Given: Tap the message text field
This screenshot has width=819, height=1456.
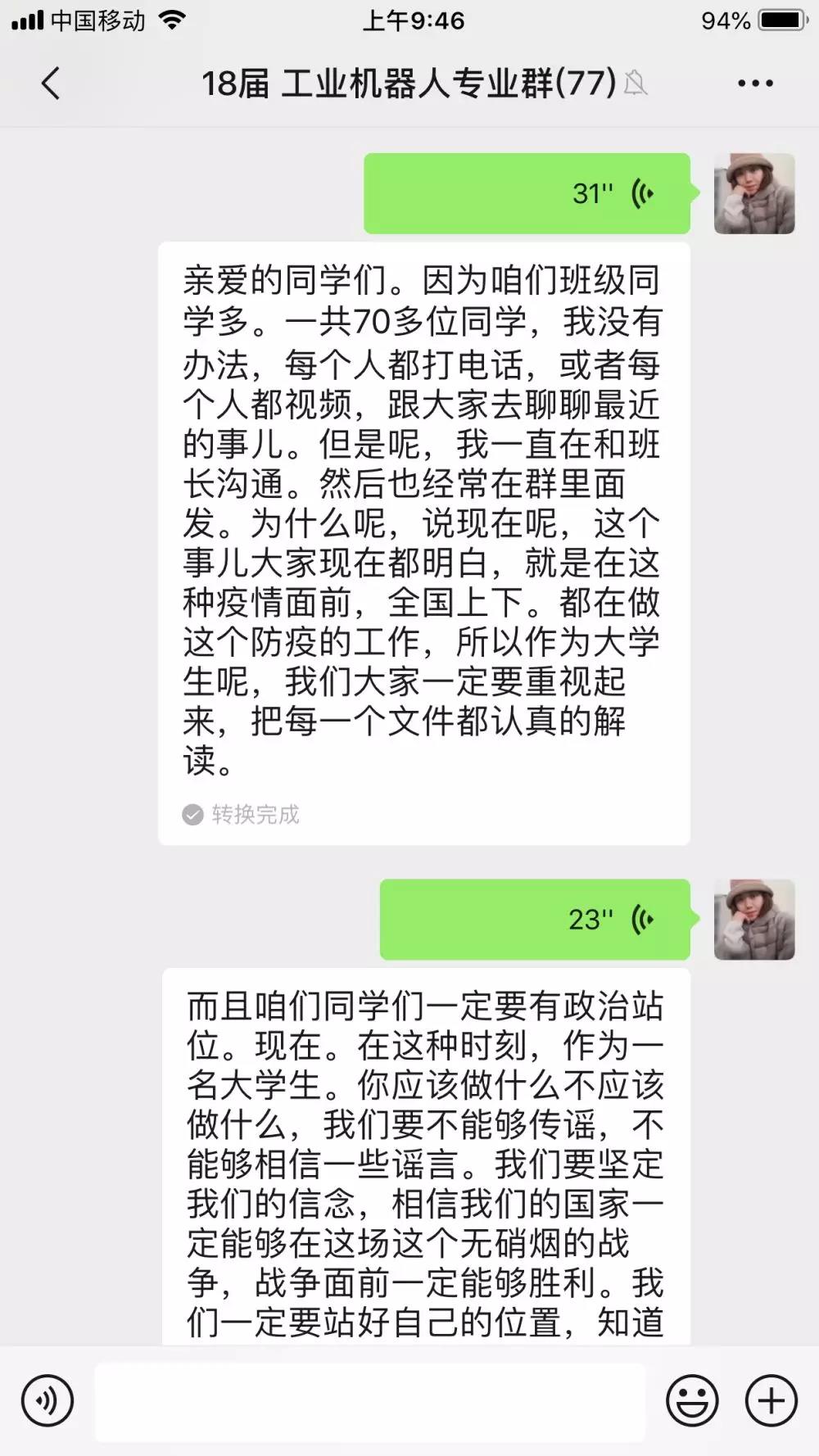Looking at the screenshot, I should click(370, 1401).
